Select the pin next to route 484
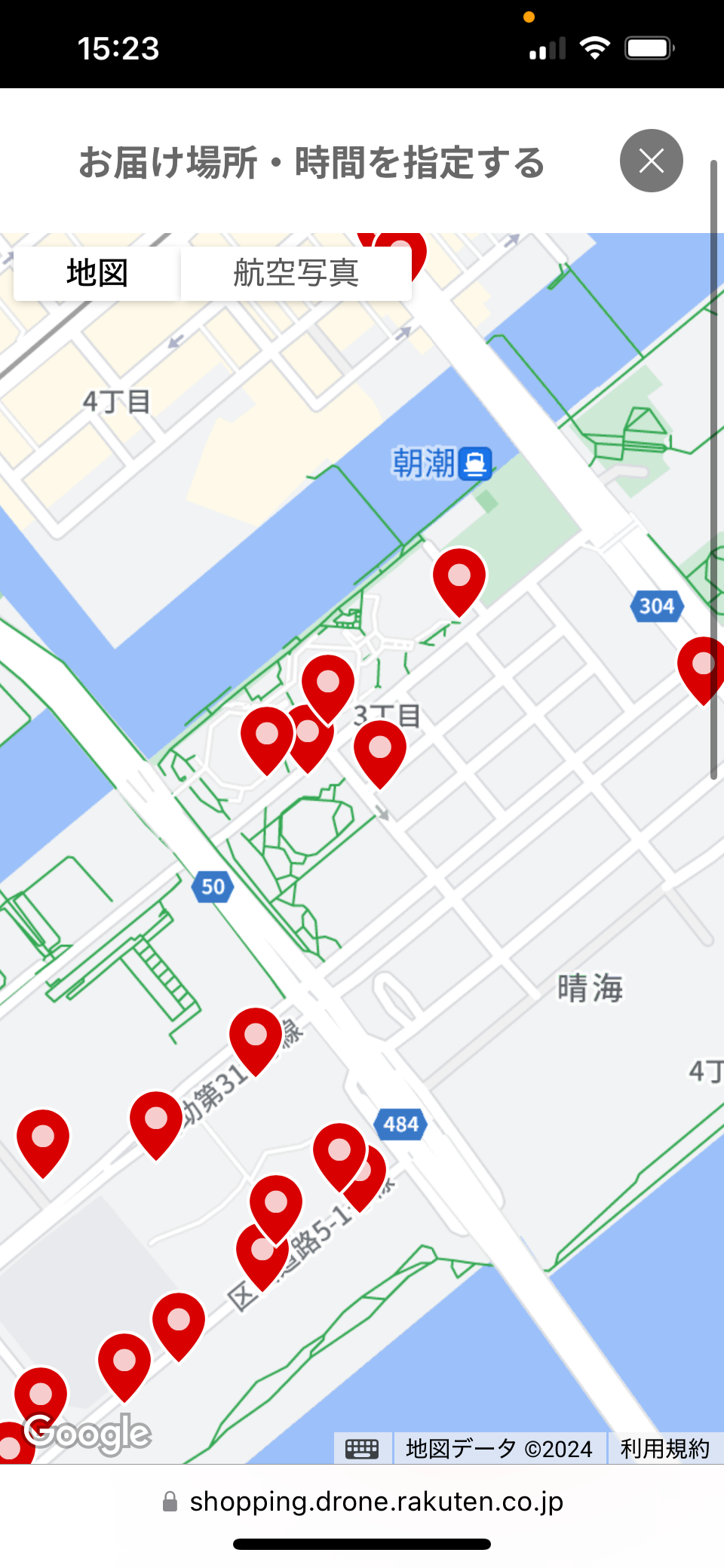 pos(339,1152)
